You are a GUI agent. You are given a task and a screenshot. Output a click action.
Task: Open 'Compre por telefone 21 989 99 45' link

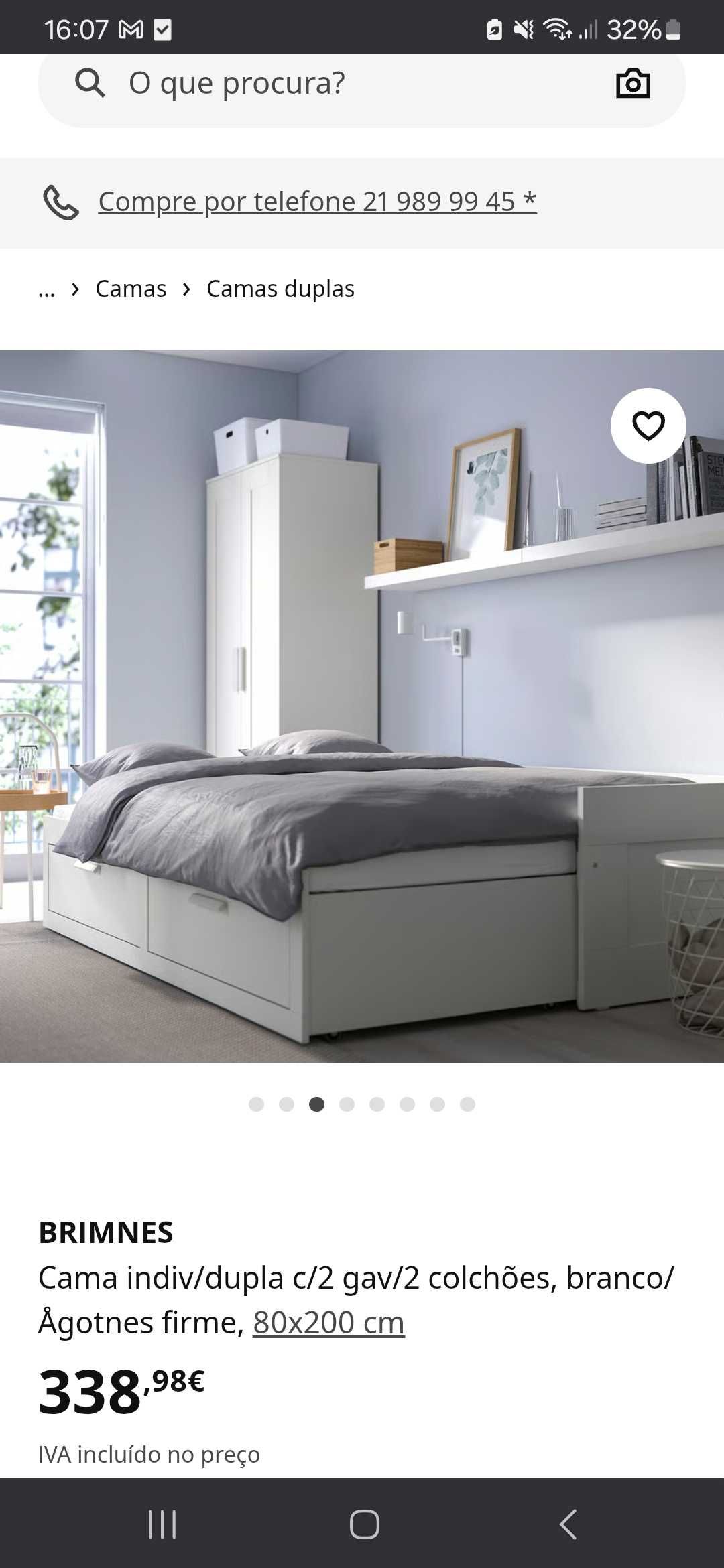(x=317, y=202)
